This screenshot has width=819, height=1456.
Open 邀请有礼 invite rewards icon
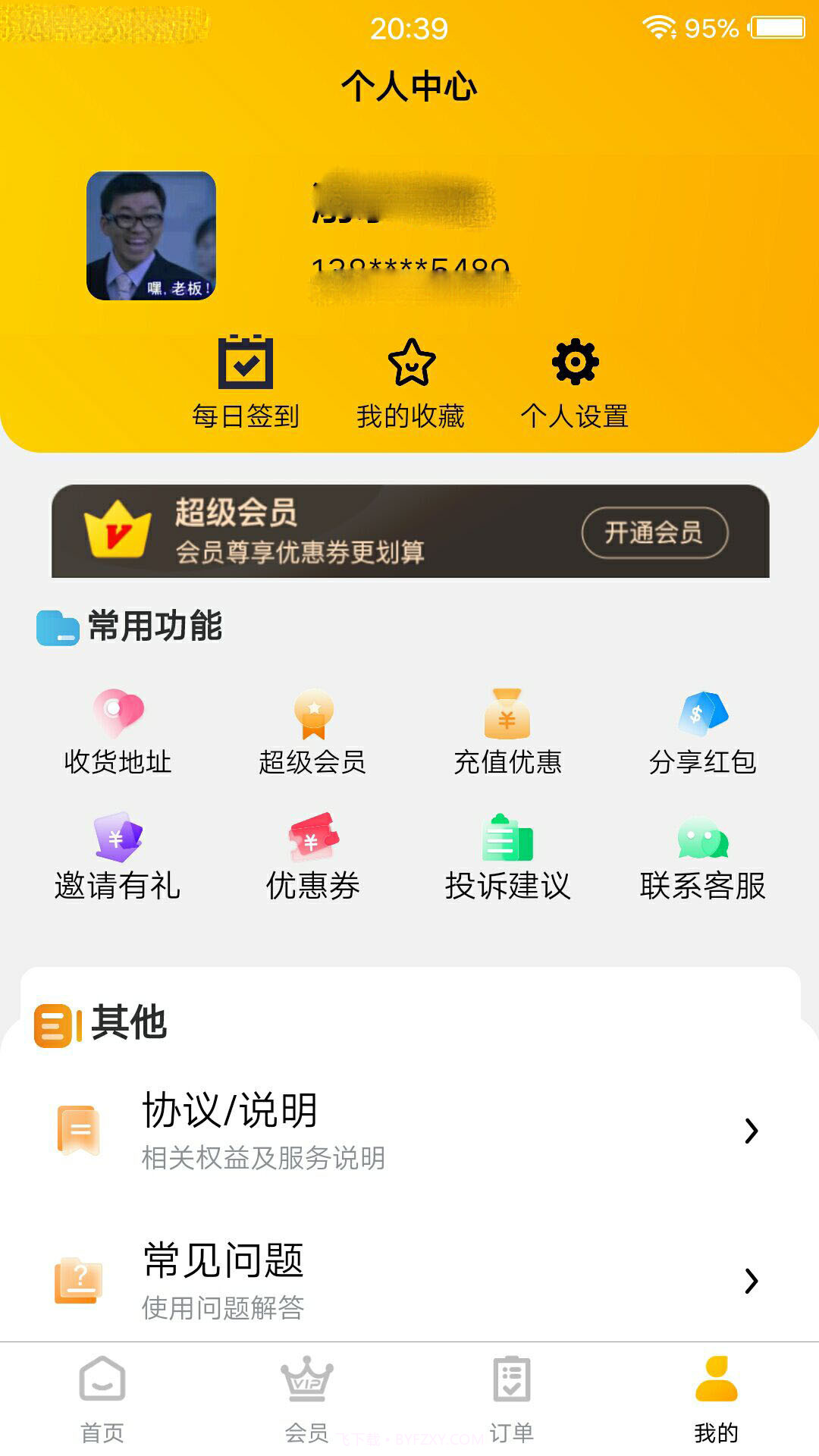pyautogui.click(x=117, y=838)
